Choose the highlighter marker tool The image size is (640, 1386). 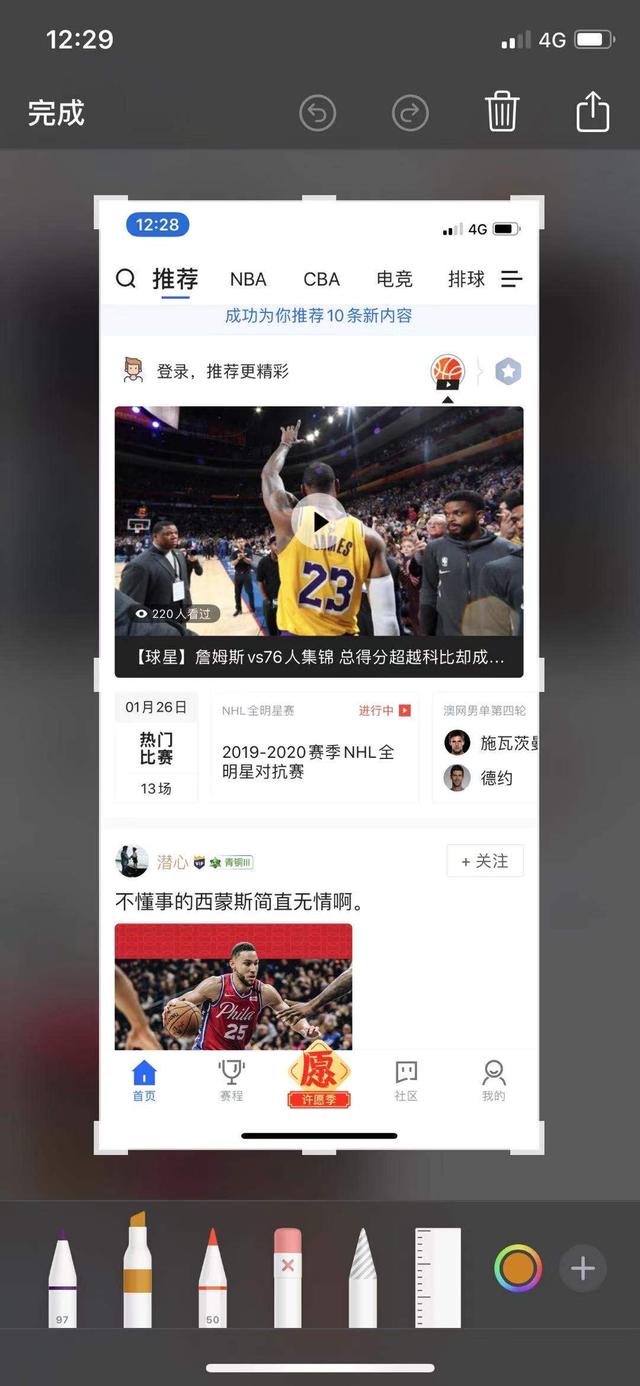tap(137, 1270)
